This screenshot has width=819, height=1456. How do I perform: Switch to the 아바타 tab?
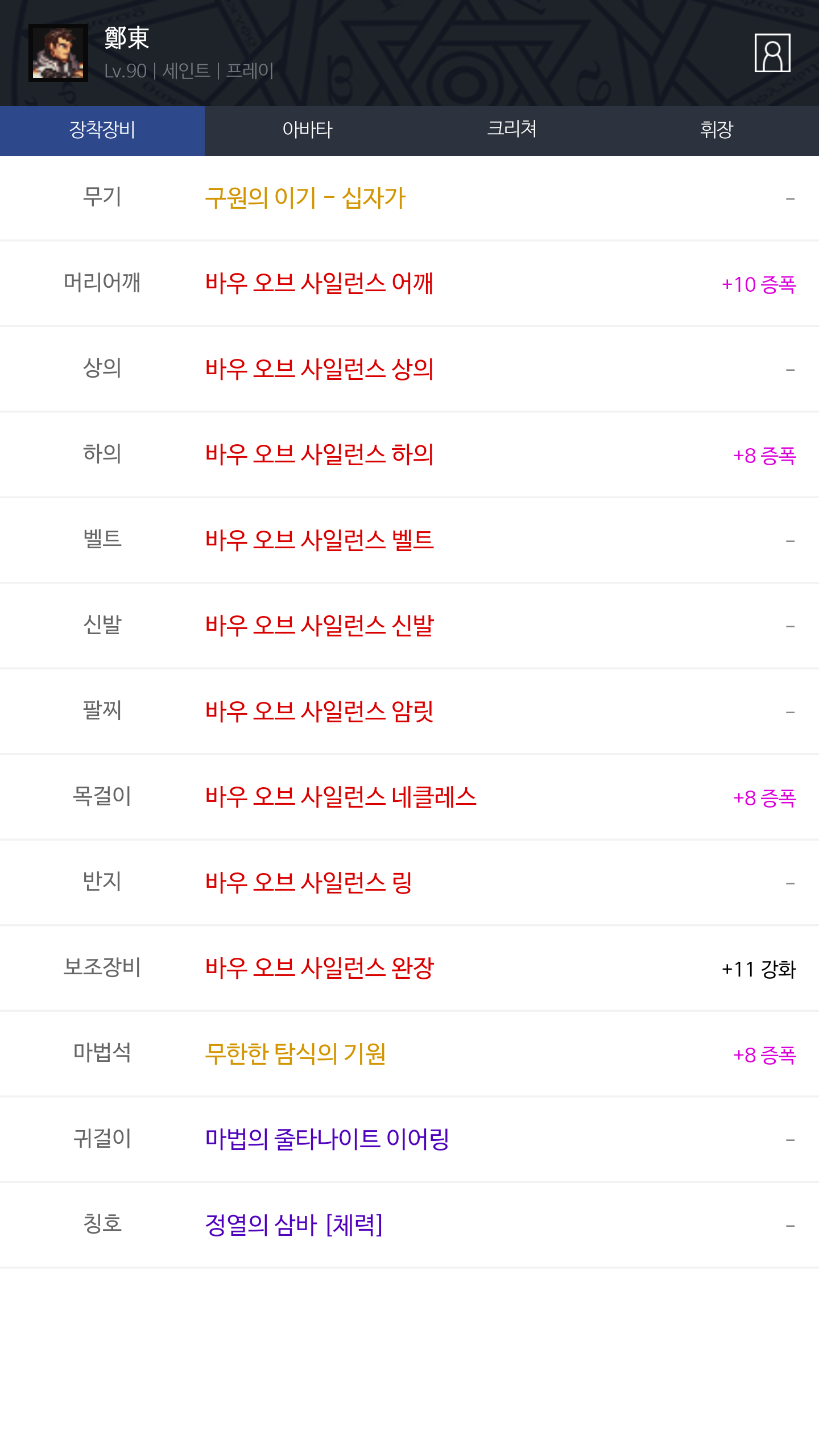307,130
